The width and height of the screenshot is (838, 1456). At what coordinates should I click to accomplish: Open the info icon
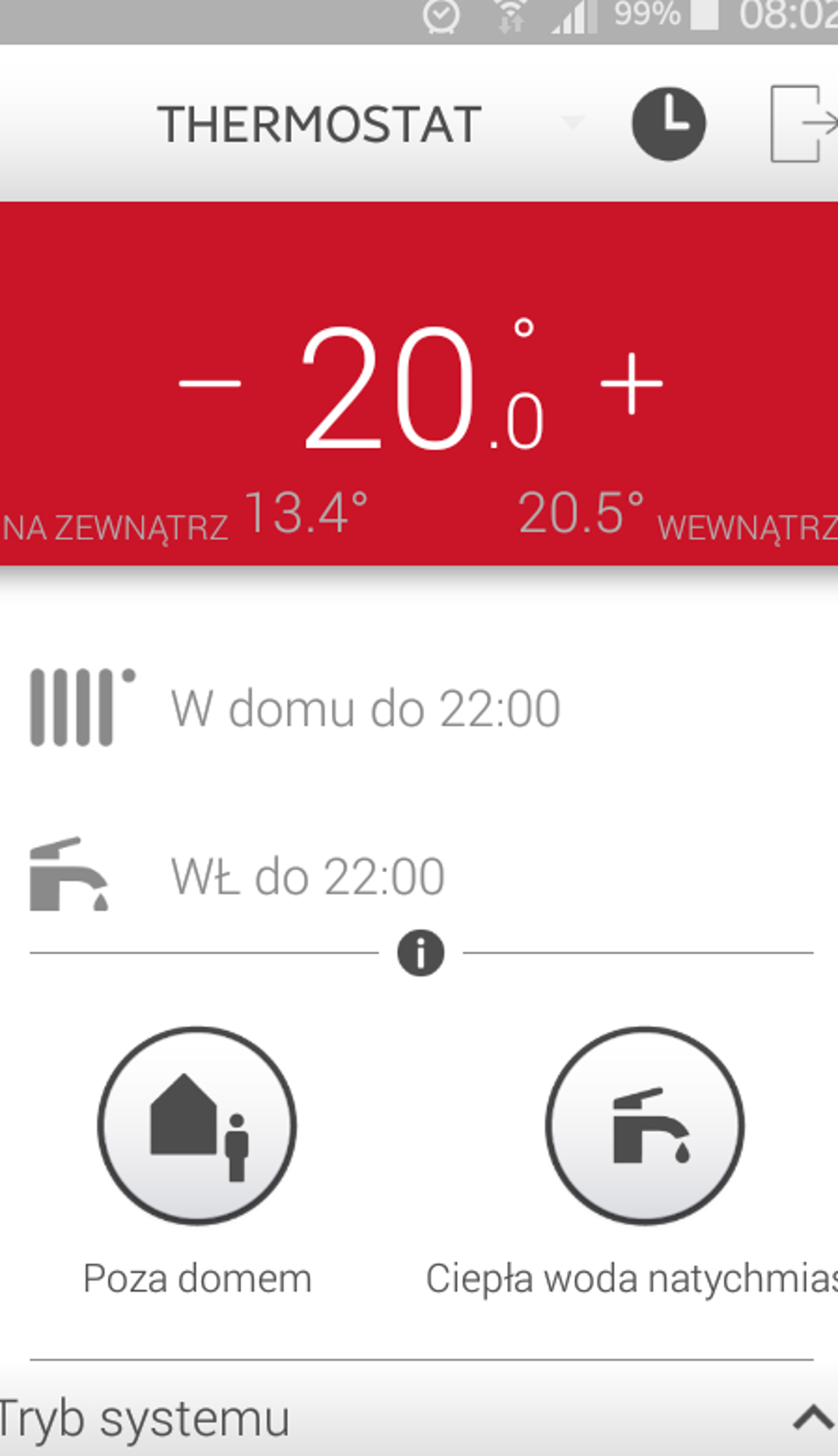pos(421,953)
